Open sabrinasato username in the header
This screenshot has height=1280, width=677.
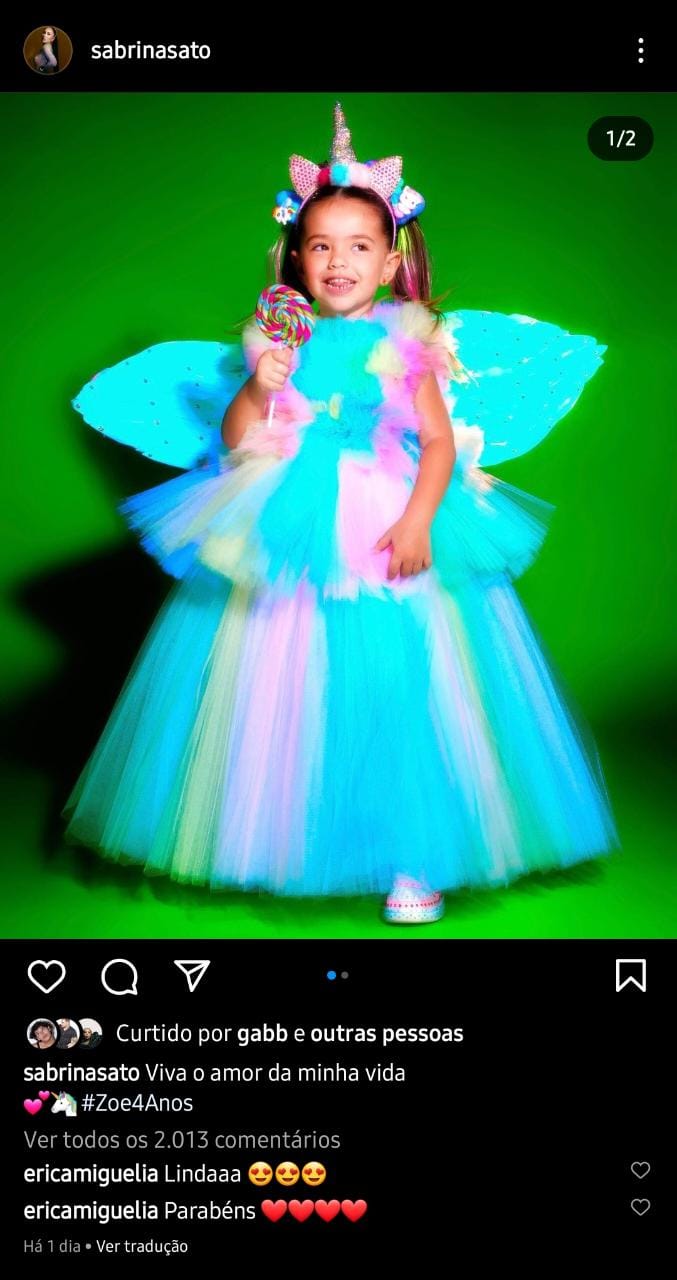click(151, 50)
